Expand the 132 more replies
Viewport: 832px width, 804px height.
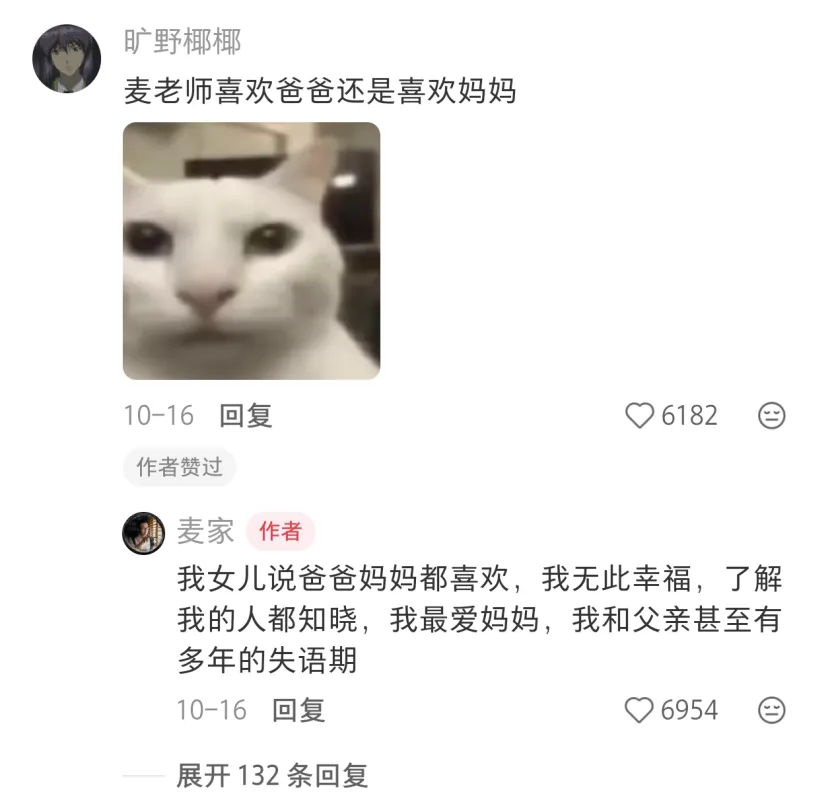(x=272, y=775)
